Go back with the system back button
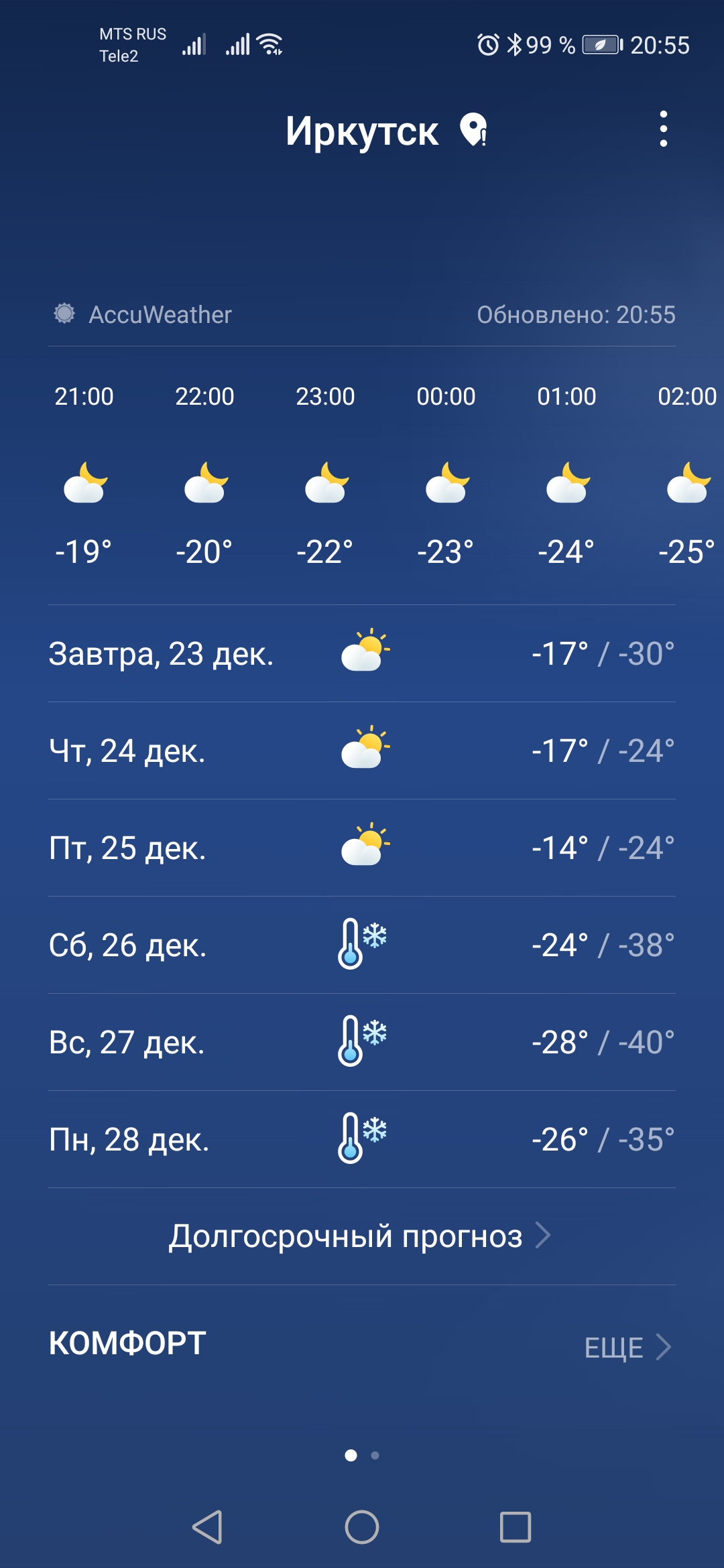The height and width of the screenshot is (1568, 724). 207,1527
